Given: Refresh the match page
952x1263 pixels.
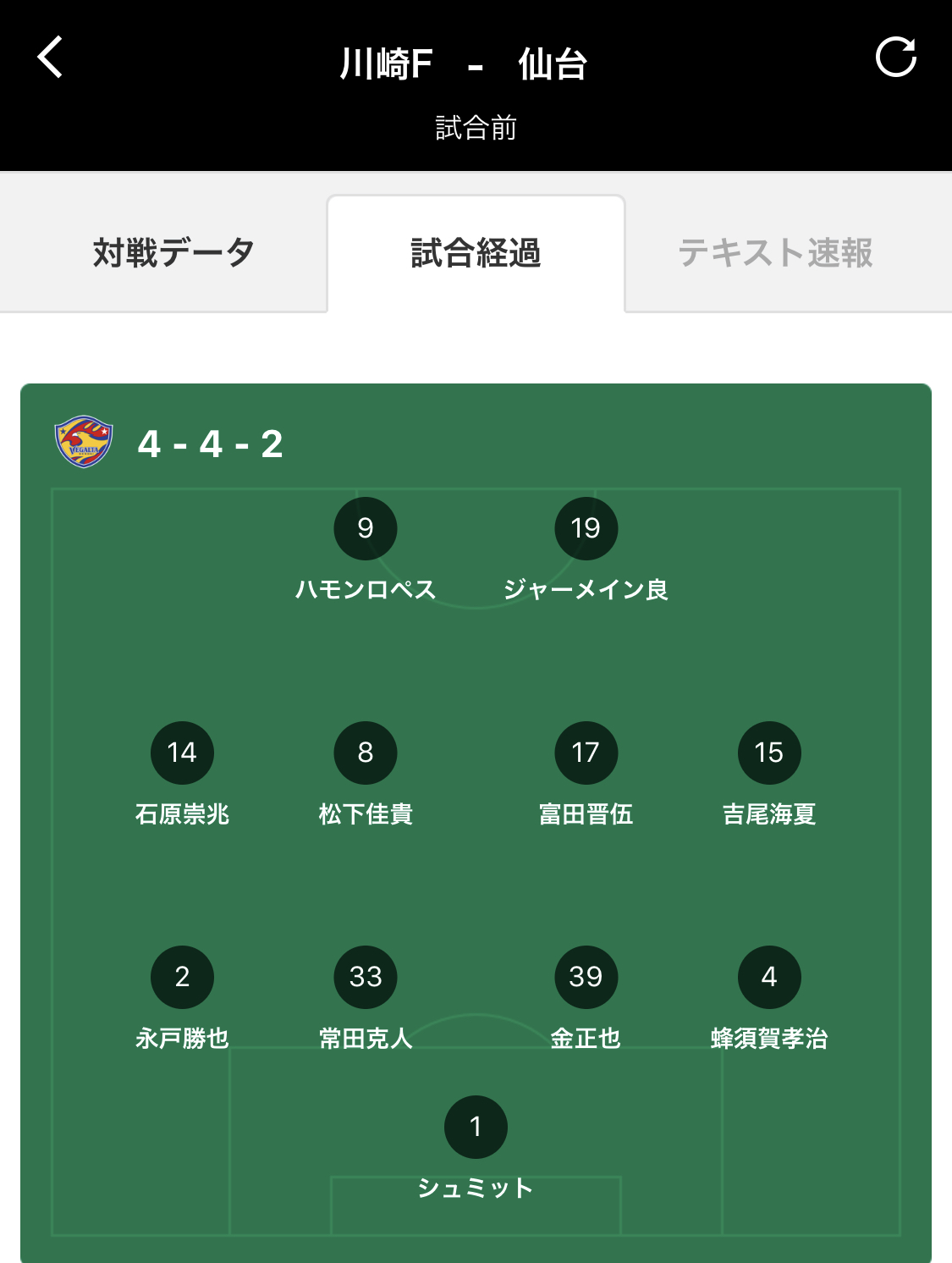Looking at the screenshot, I should pyautogui.click(x=896, y=57).
